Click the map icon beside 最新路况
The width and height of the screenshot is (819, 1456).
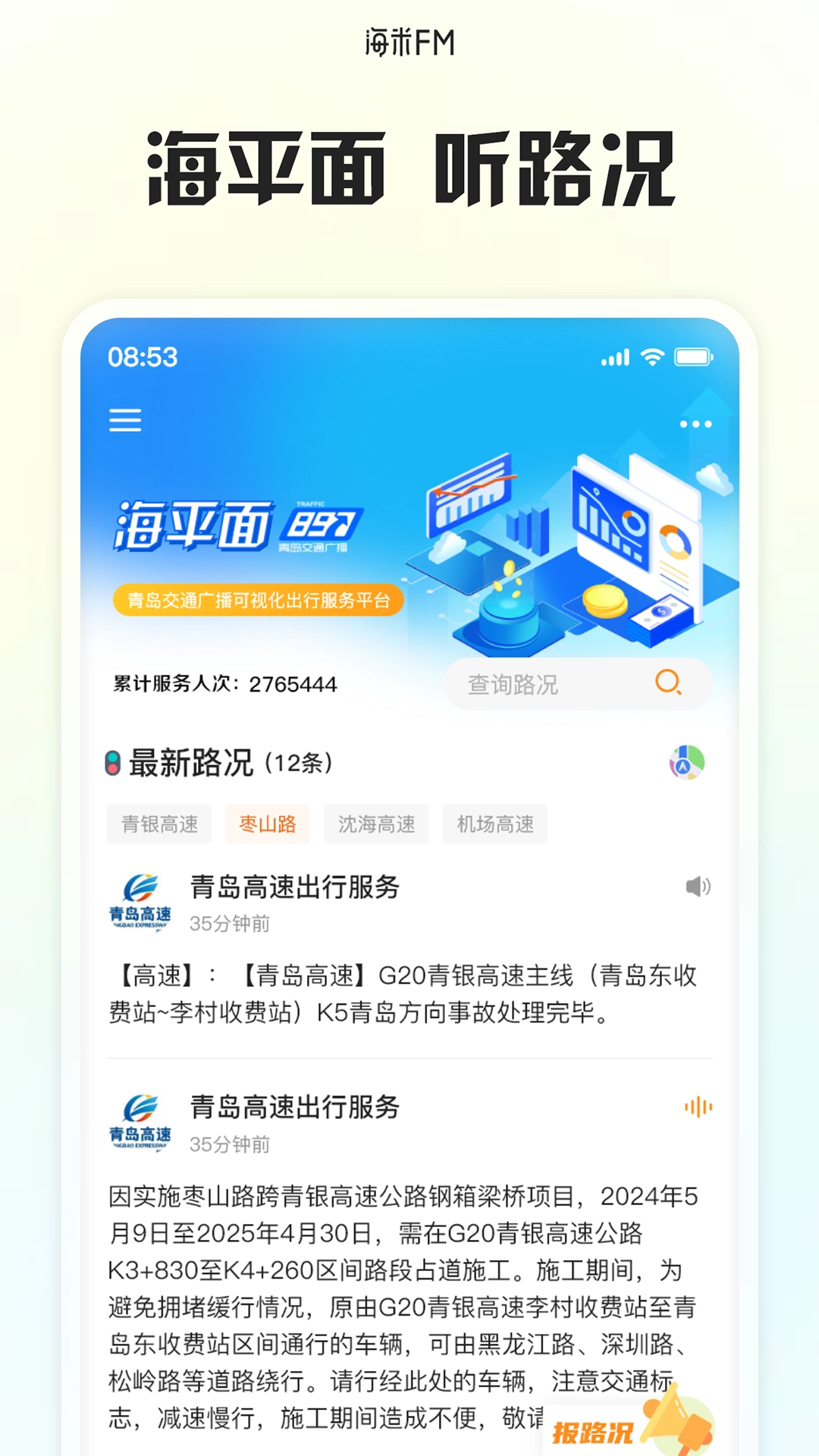pyautogui.click(x=686, y=763)
